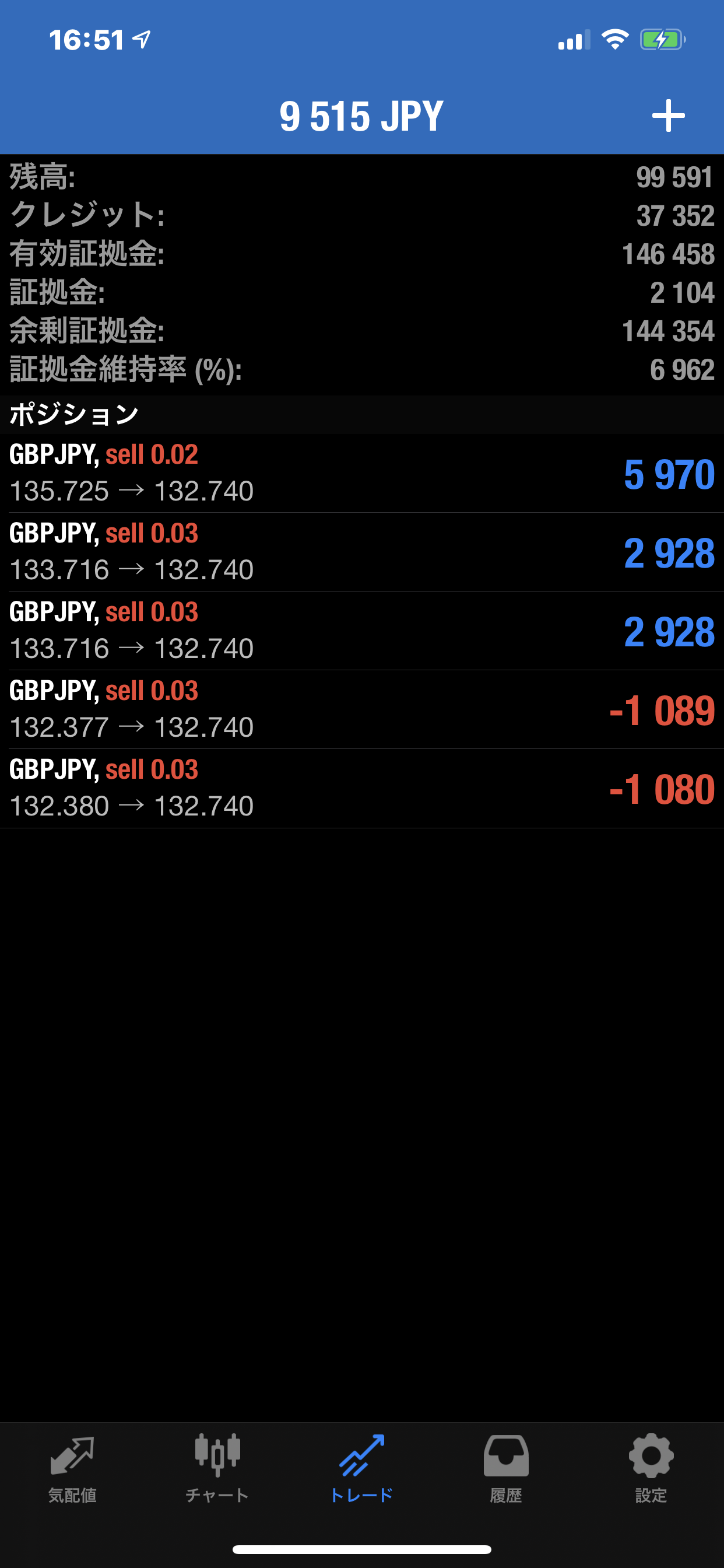Viewport: 724px width, 1568px height.
Task: Add a new order with the plus icon
Action: click(668, 116)
